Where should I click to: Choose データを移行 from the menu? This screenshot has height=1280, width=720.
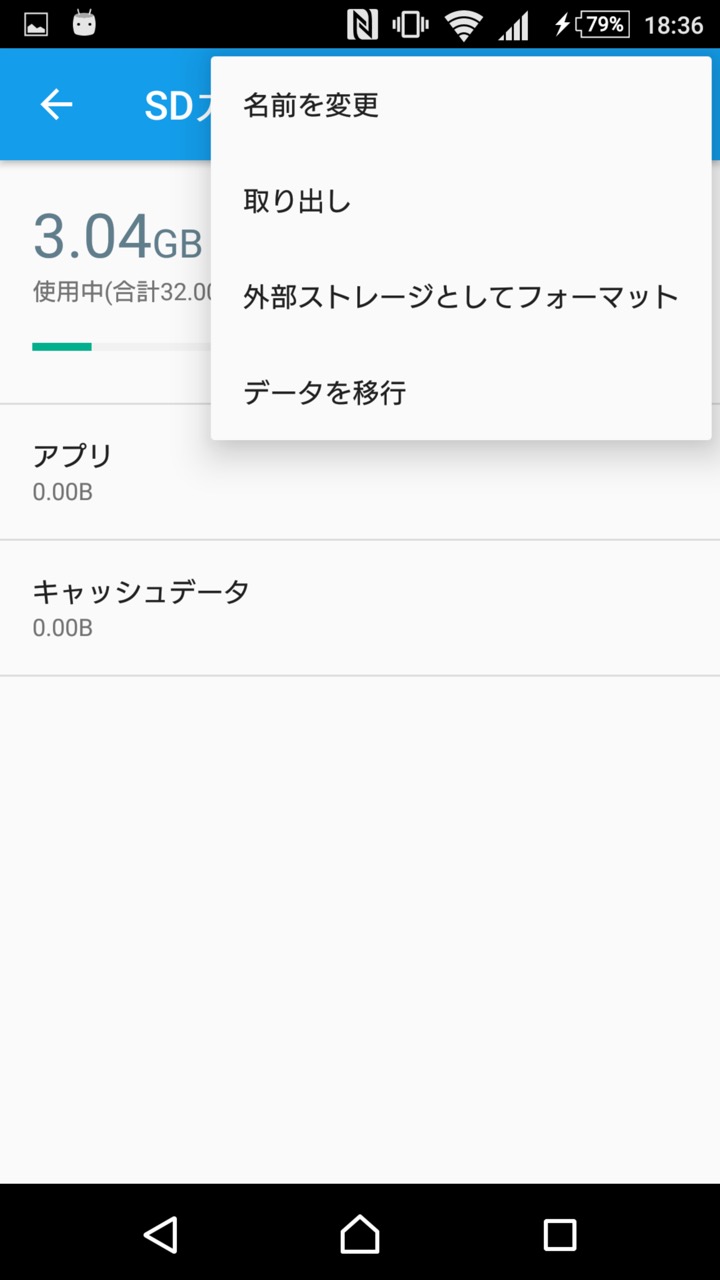(x=461, y=393)
